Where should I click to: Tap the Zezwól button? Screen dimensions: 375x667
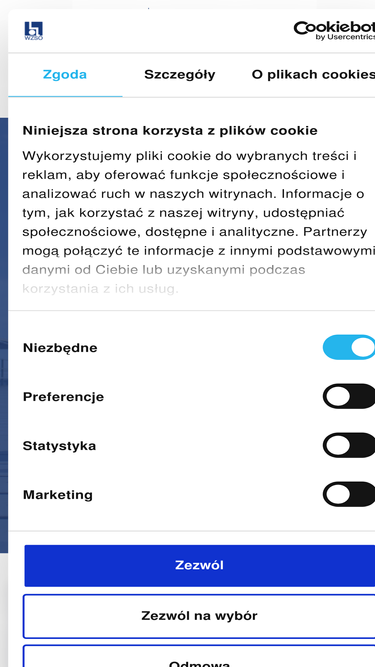[x=199, y=565]
